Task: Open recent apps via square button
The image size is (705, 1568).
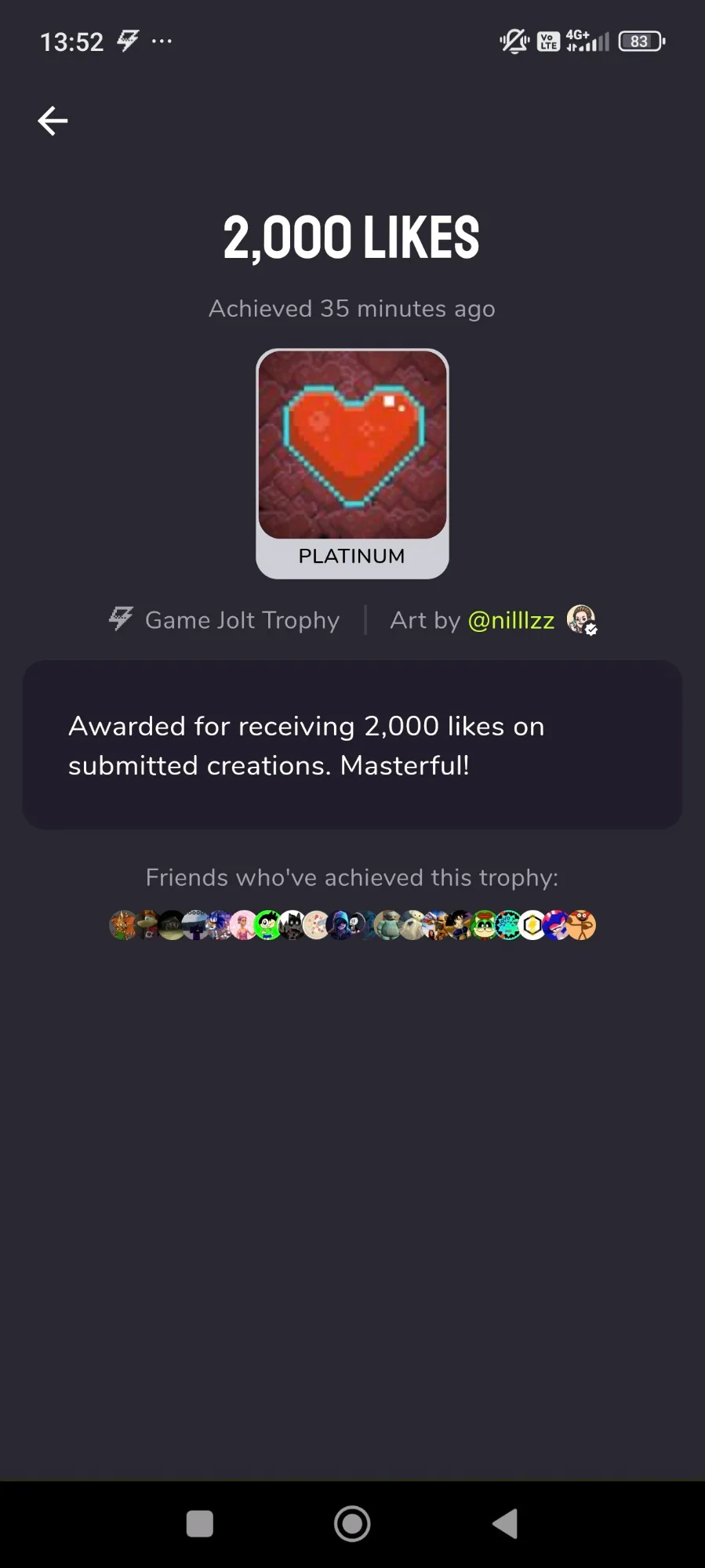Action: point(200,1524)
